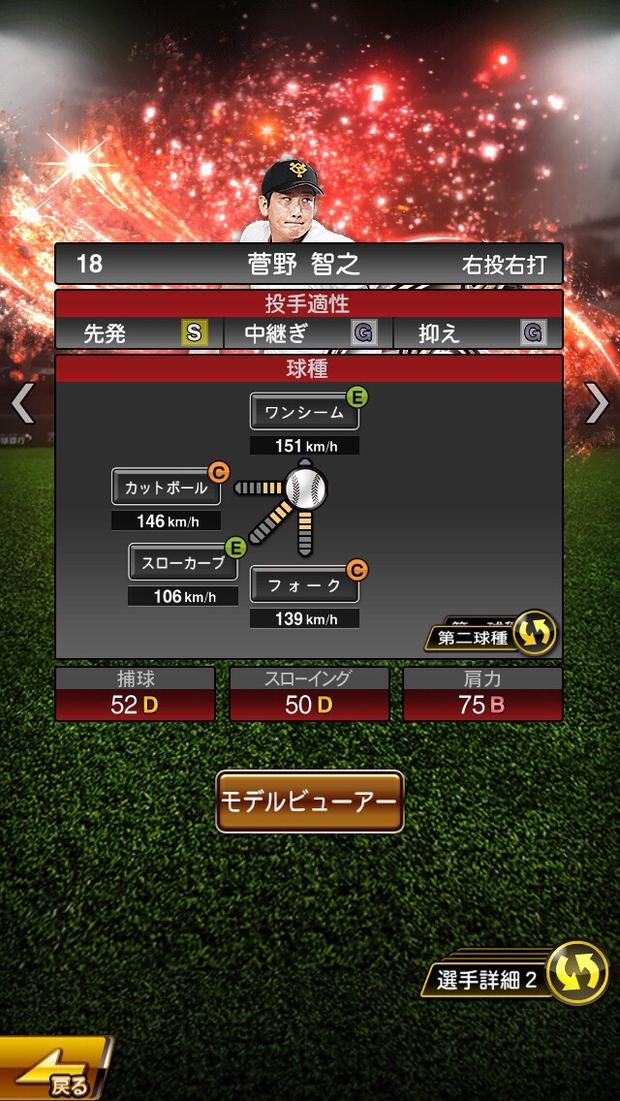Select the フォーク pitch
620x1101 pixels.
coord(304,585)
